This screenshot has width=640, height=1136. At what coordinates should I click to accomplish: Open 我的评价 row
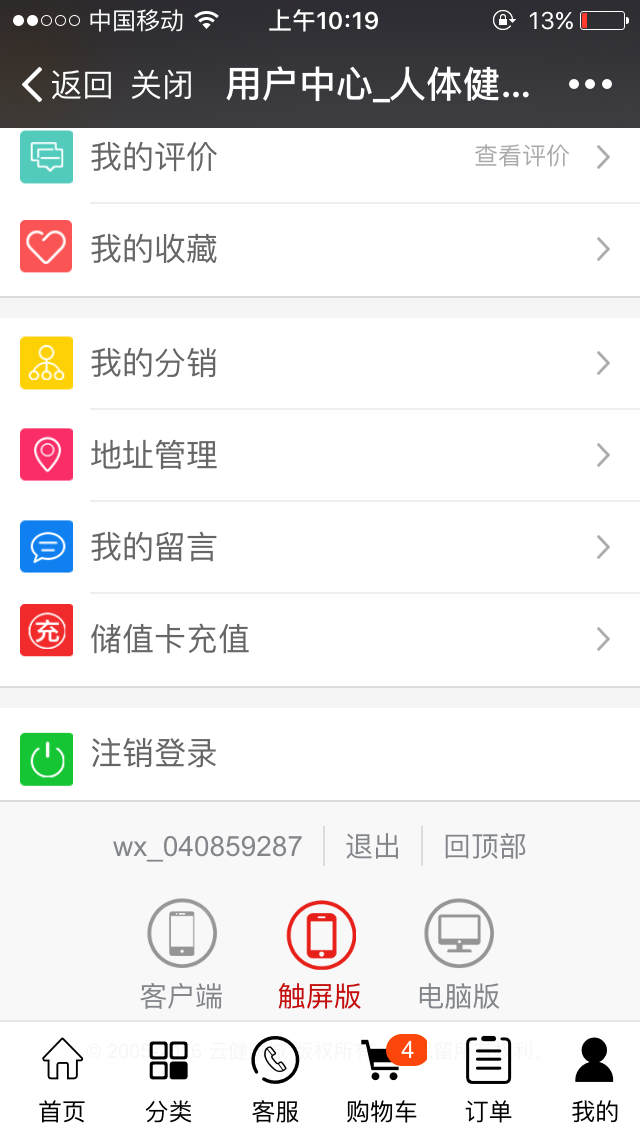click(320, 157)
